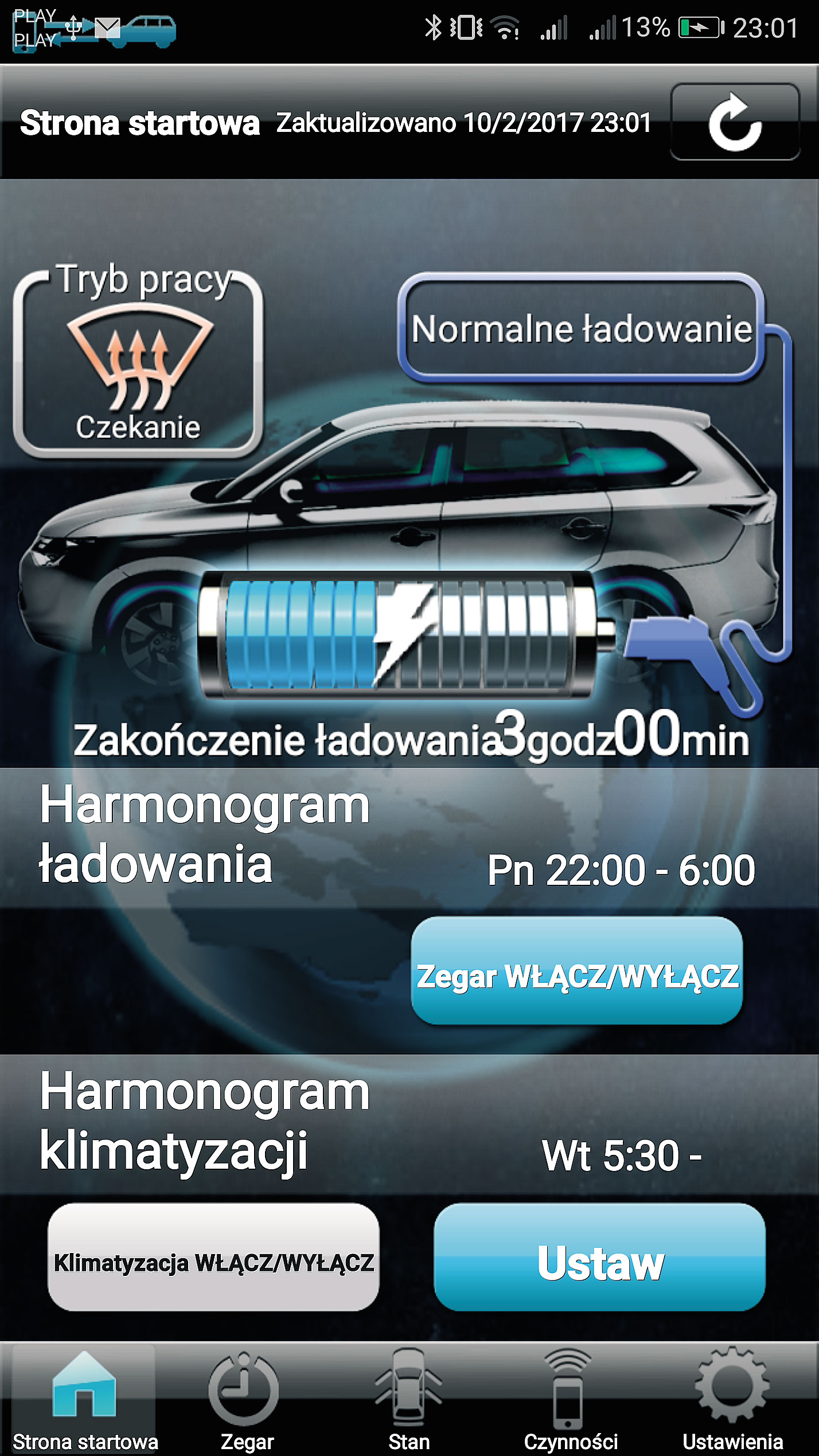Tap the Ustaw button
Screen dimensions: 819x1456
coord(600,1257)
